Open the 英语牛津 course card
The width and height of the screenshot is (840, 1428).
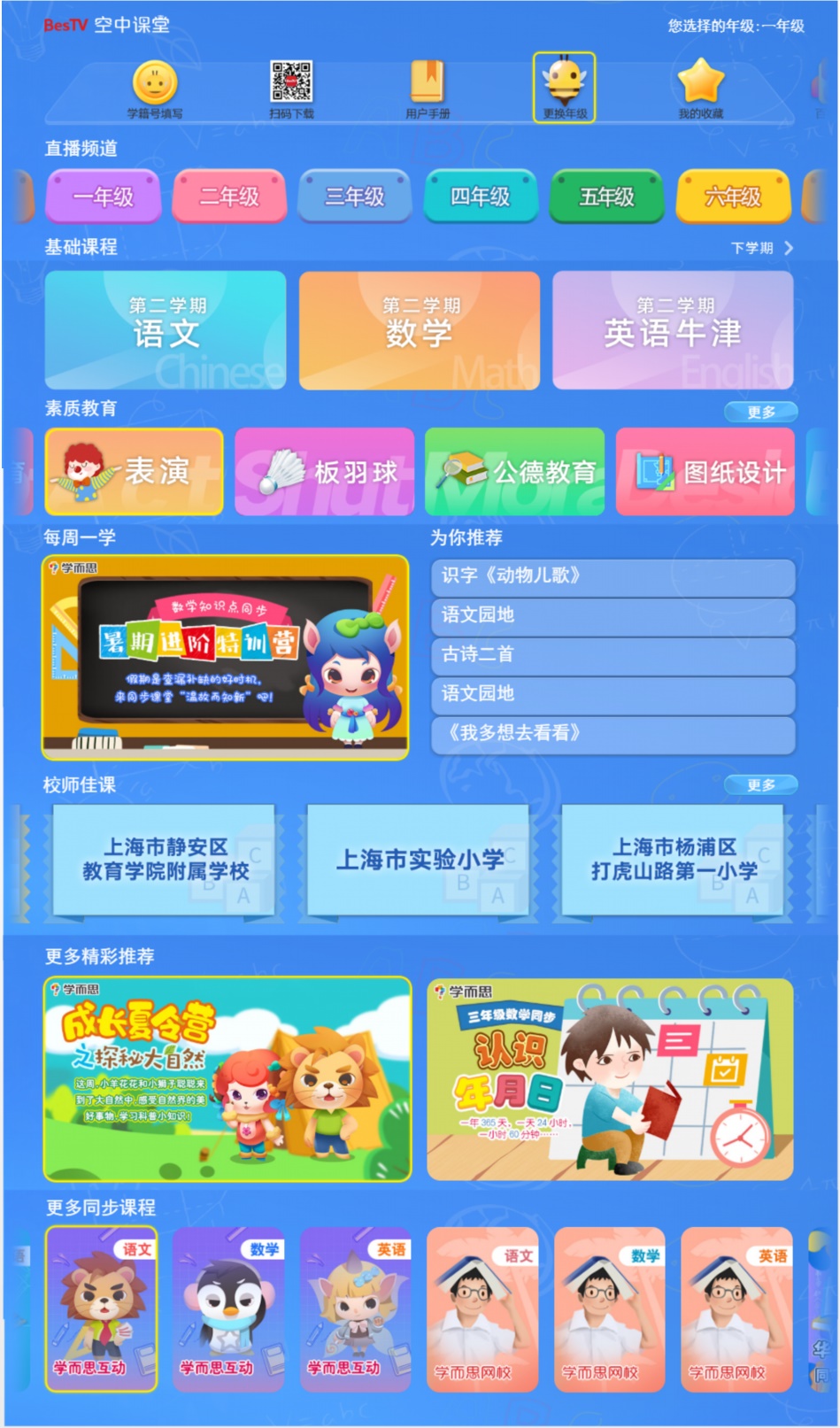[673, 330]
